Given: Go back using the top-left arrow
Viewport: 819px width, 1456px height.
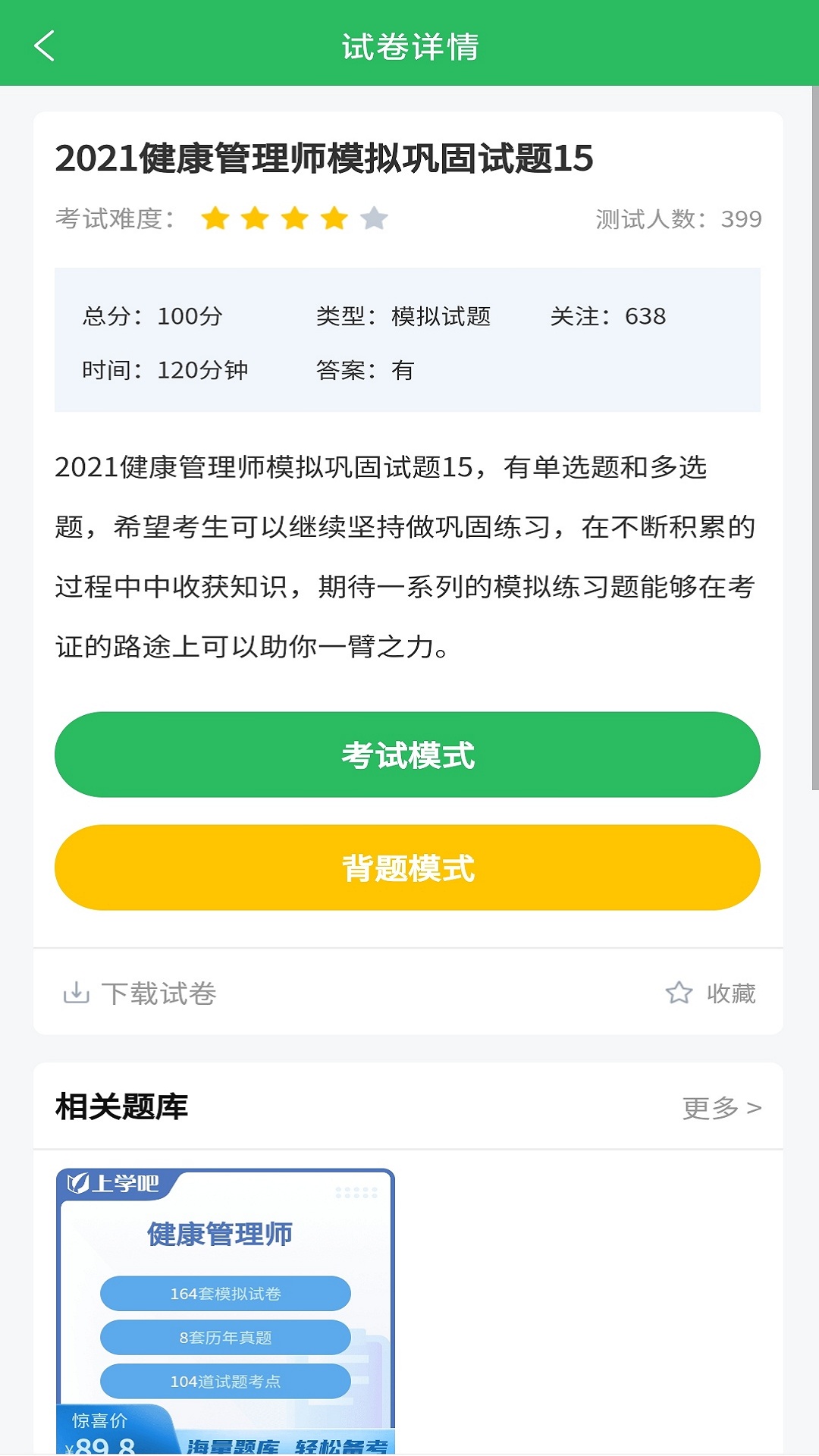Looking at the screenshot, I should (x=45, y=45).
